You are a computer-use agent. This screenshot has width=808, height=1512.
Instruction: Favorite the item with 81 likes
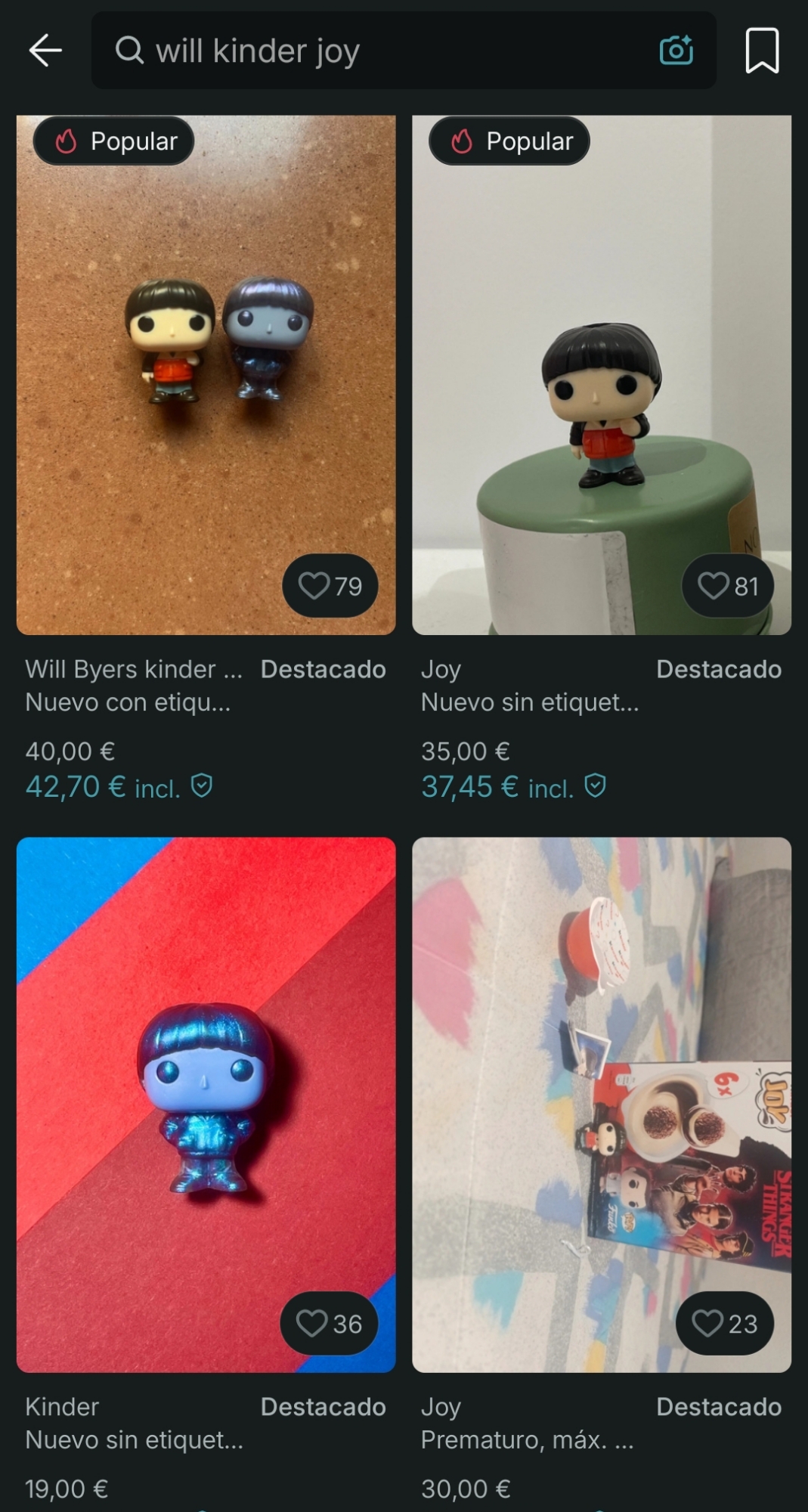point(727,586)
